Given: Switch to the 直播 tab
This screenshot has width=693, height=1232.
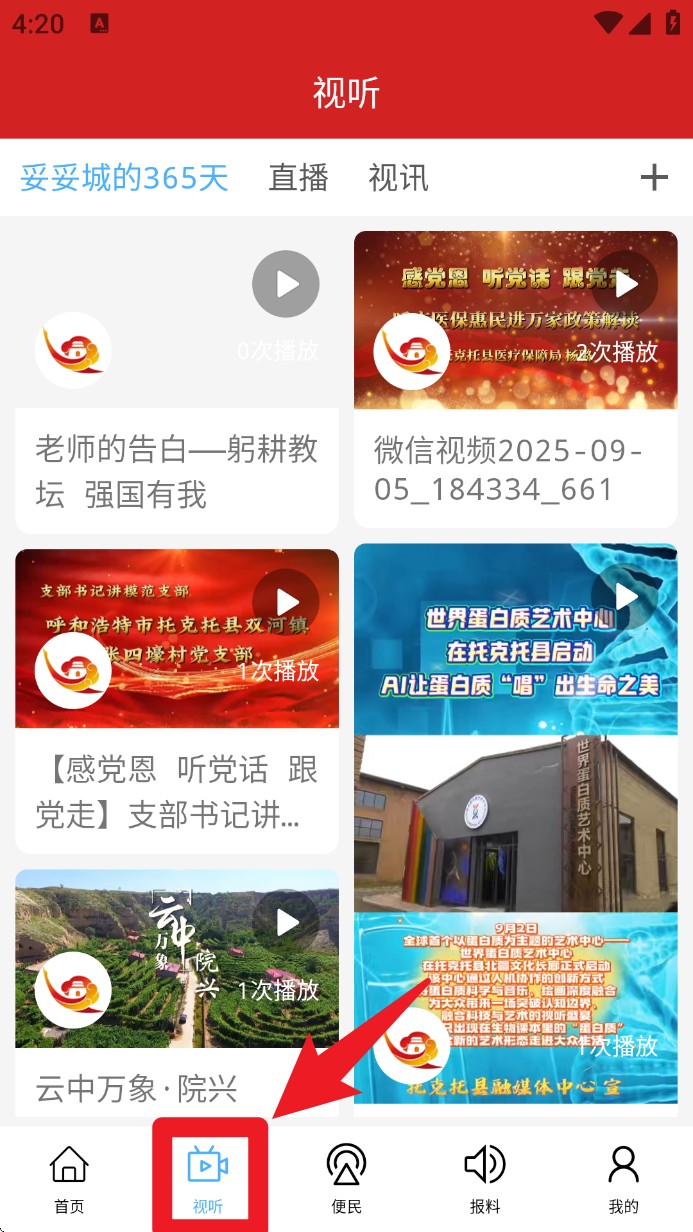Looking at the screenshot, I should click(298, 178).
